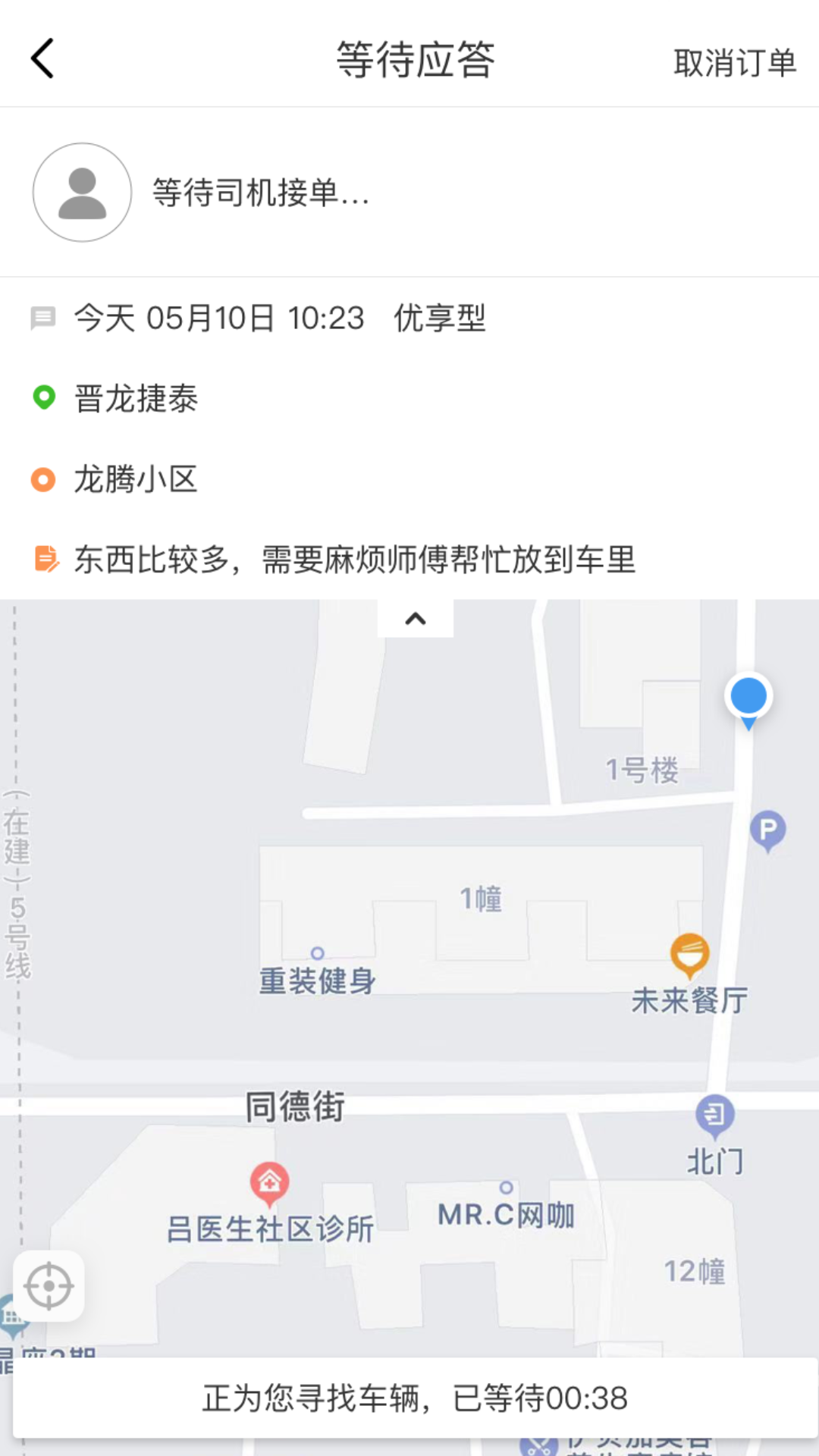The width and height of the screenshot is (819, 1456).
Task: Collapse the order details panel
Action: click(414, 617)
